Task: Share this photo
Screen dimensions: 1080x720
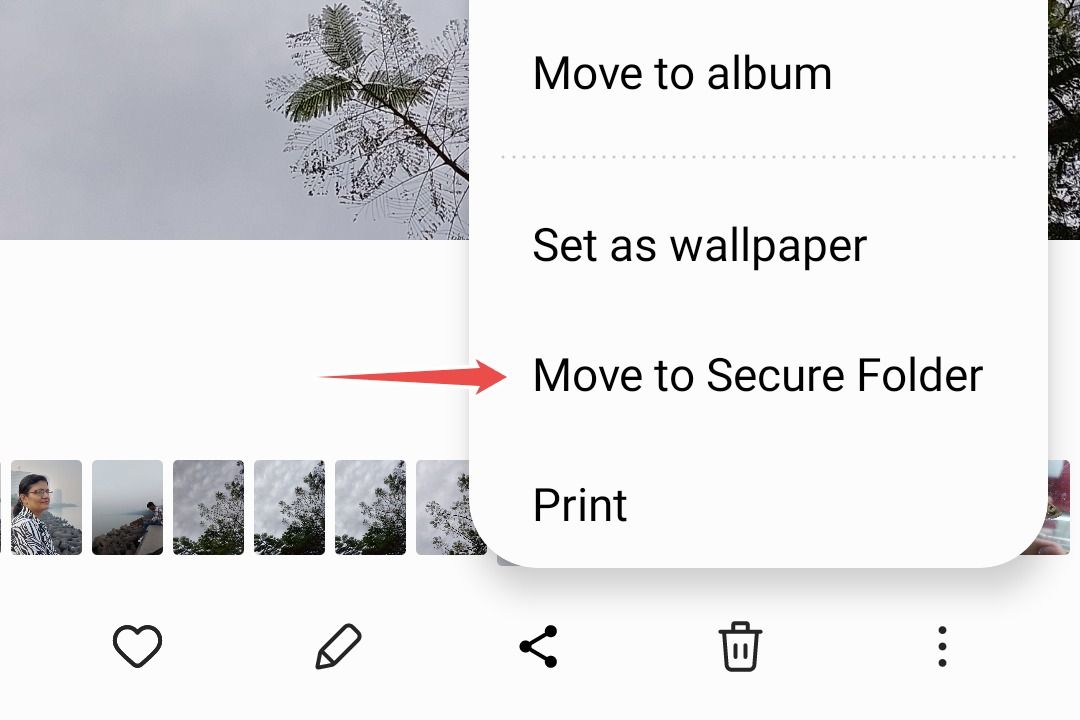Action: [x=539, y=647]
